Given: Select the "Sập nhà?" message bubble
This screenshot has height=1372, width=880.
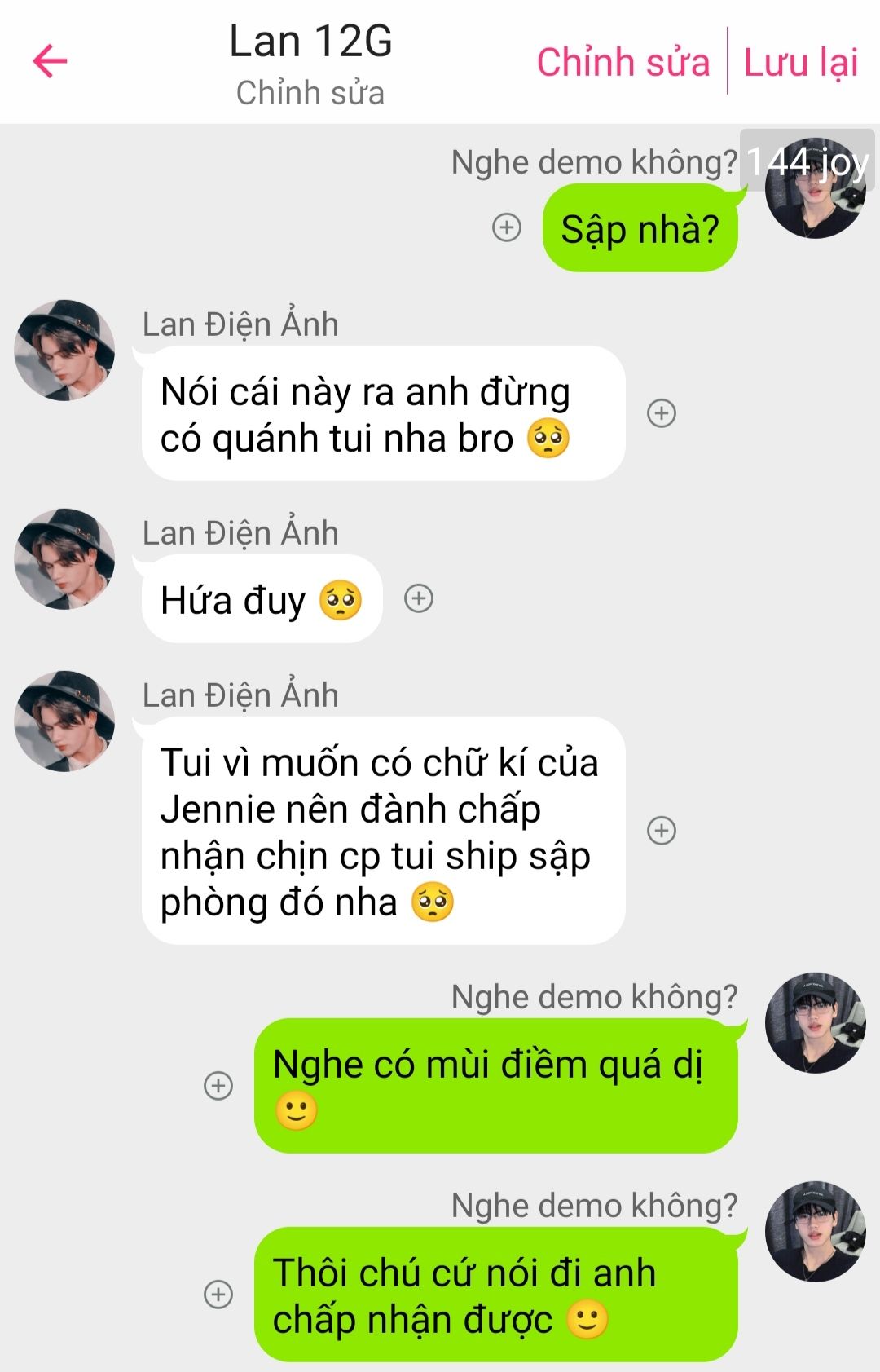Looking at the screenshot, I should pyautogui.click(x=640, y=229).
